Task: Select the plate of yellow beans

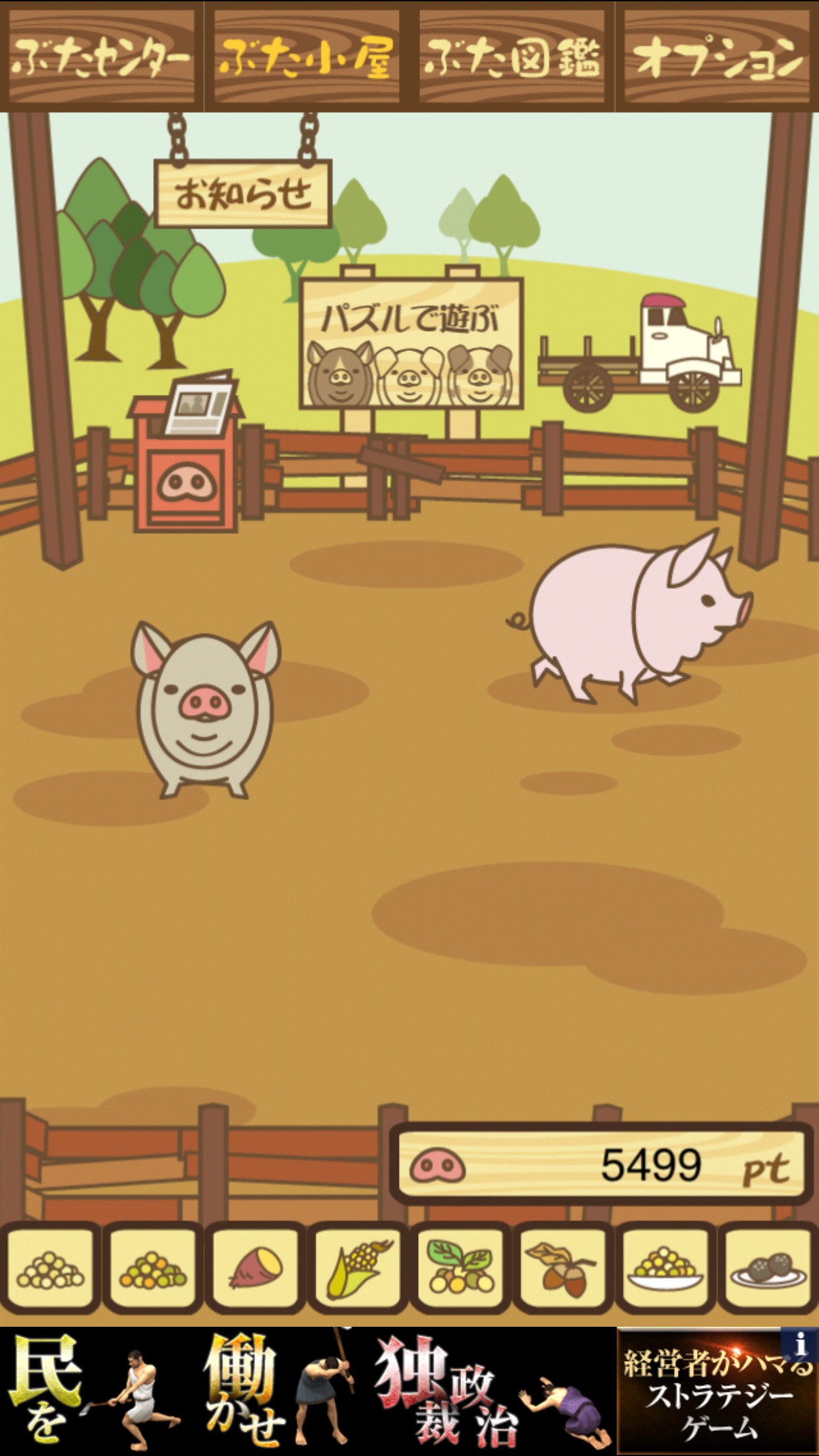Action: click(x=666, y=1267)
